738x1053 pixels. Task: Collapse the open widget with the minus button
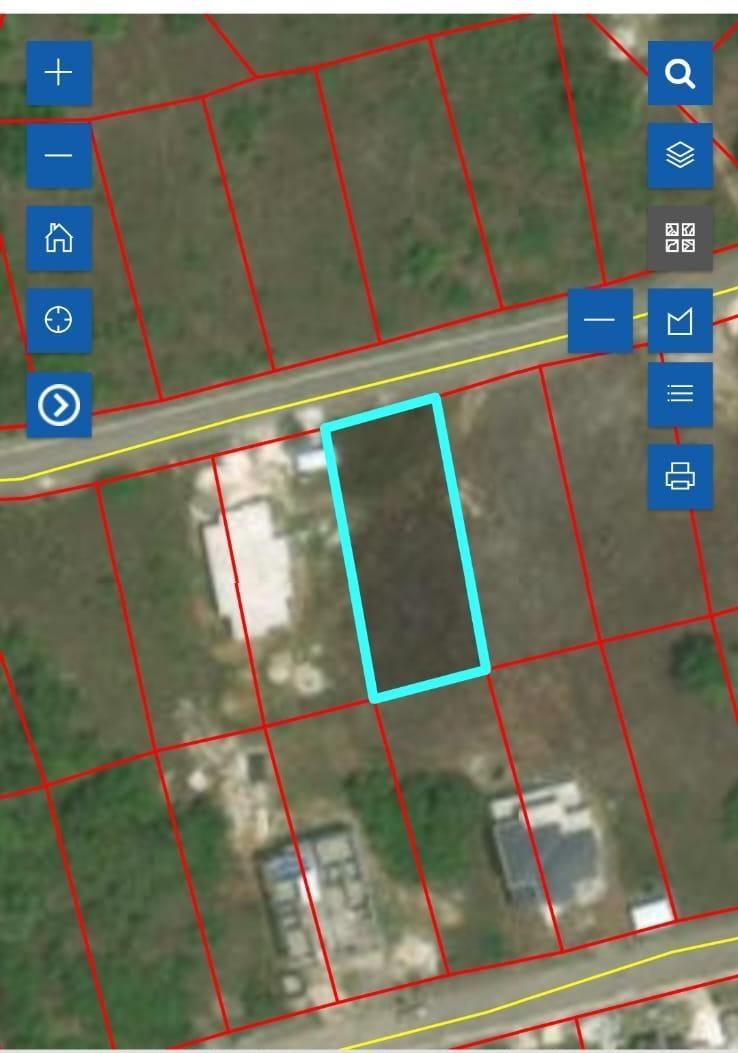[x=600, y=320]
